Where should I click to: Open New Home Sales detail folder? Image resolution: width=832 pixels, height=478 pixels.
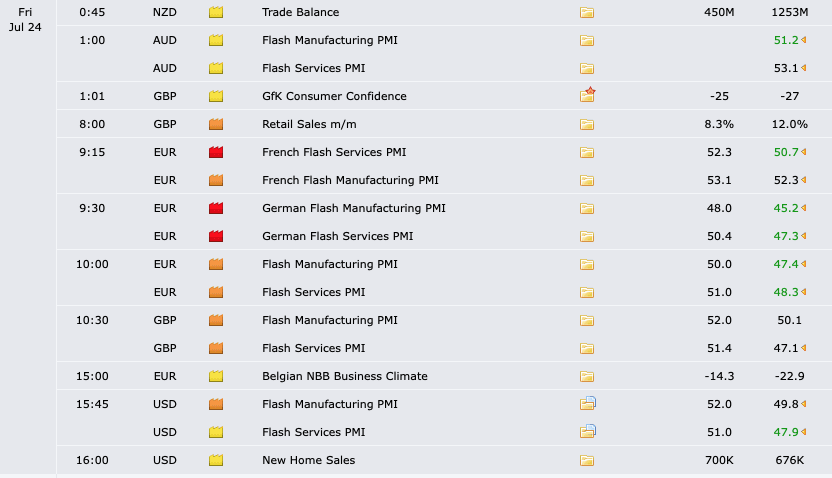[586, 461]
